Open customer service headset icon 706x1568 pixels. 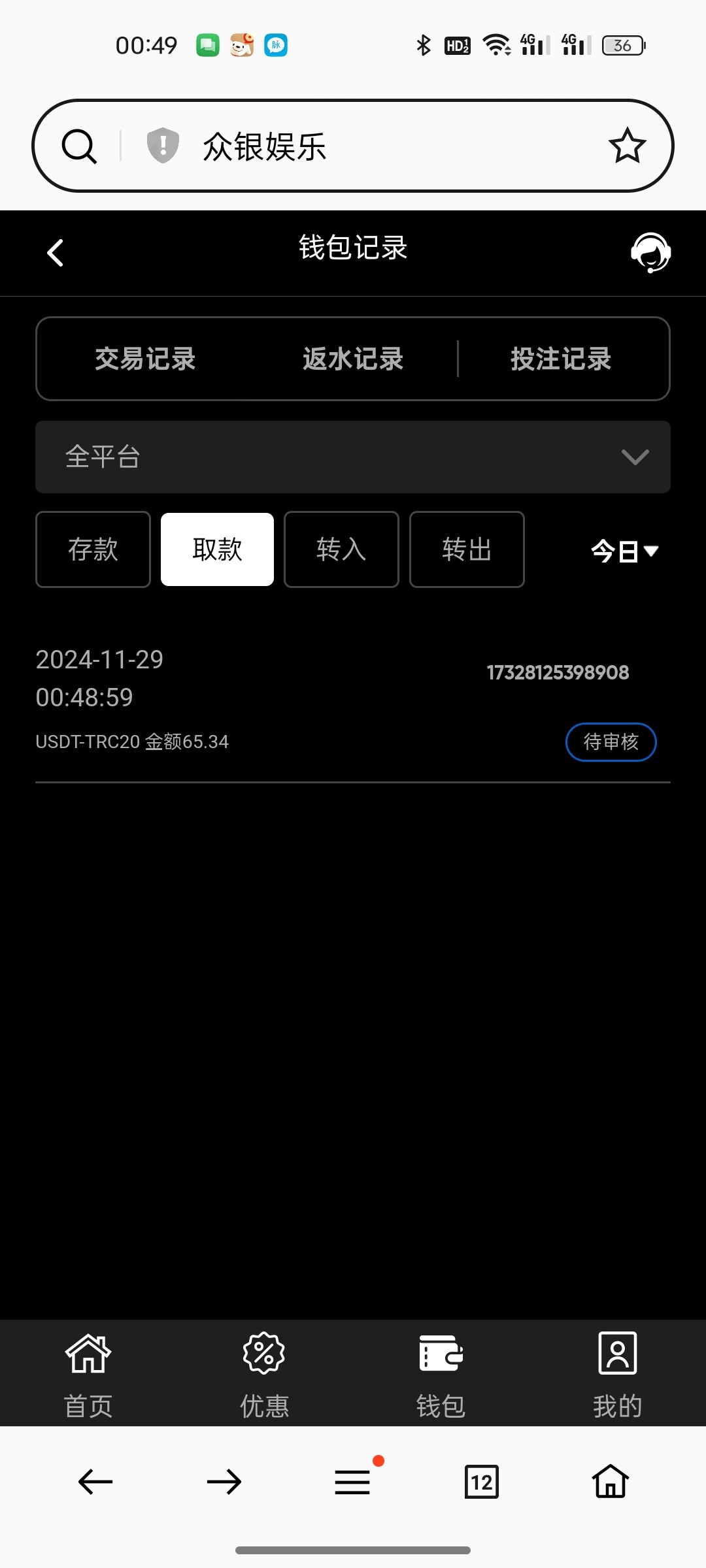click(x=650, y=252)
